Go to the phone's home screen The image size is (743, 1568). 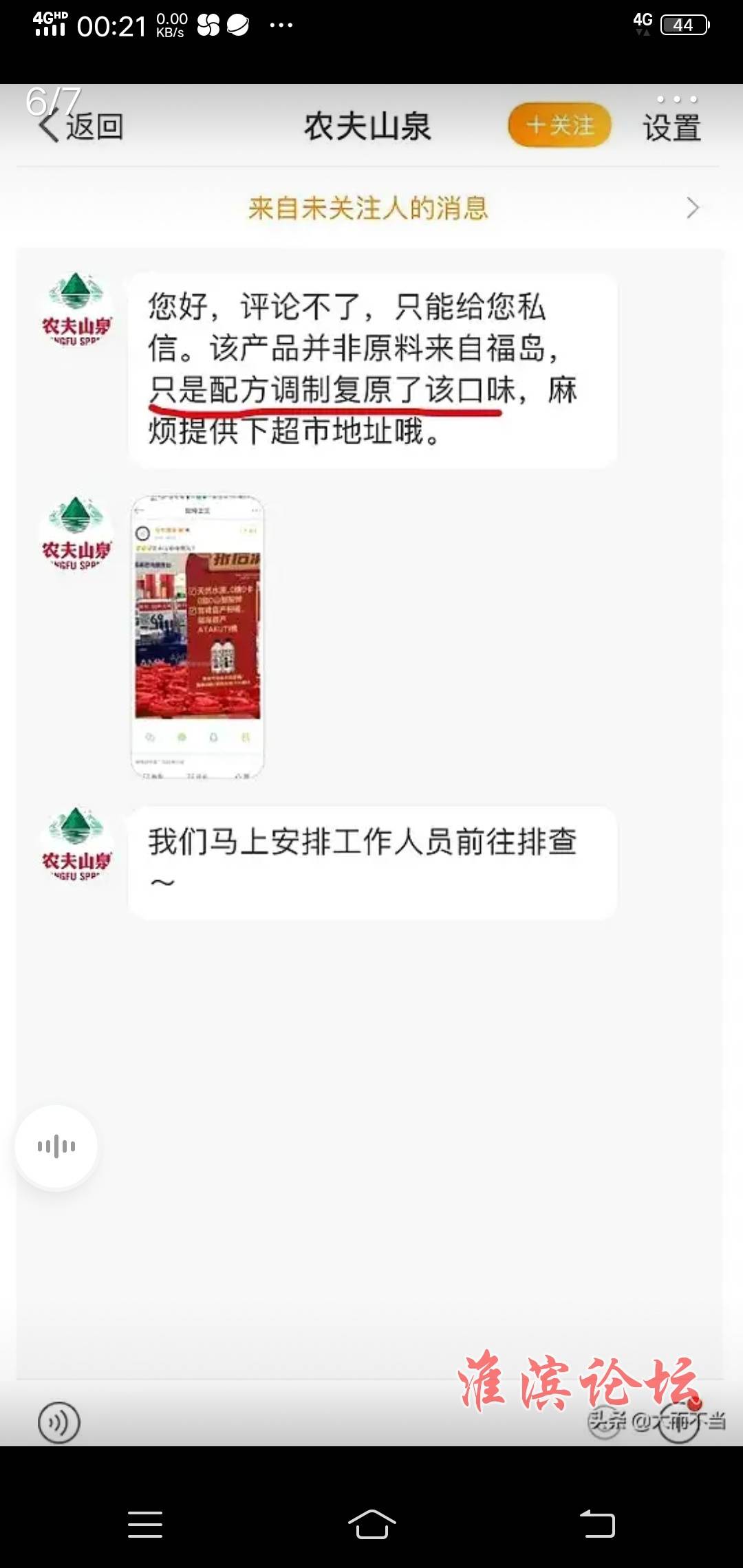pos(371,1524)
